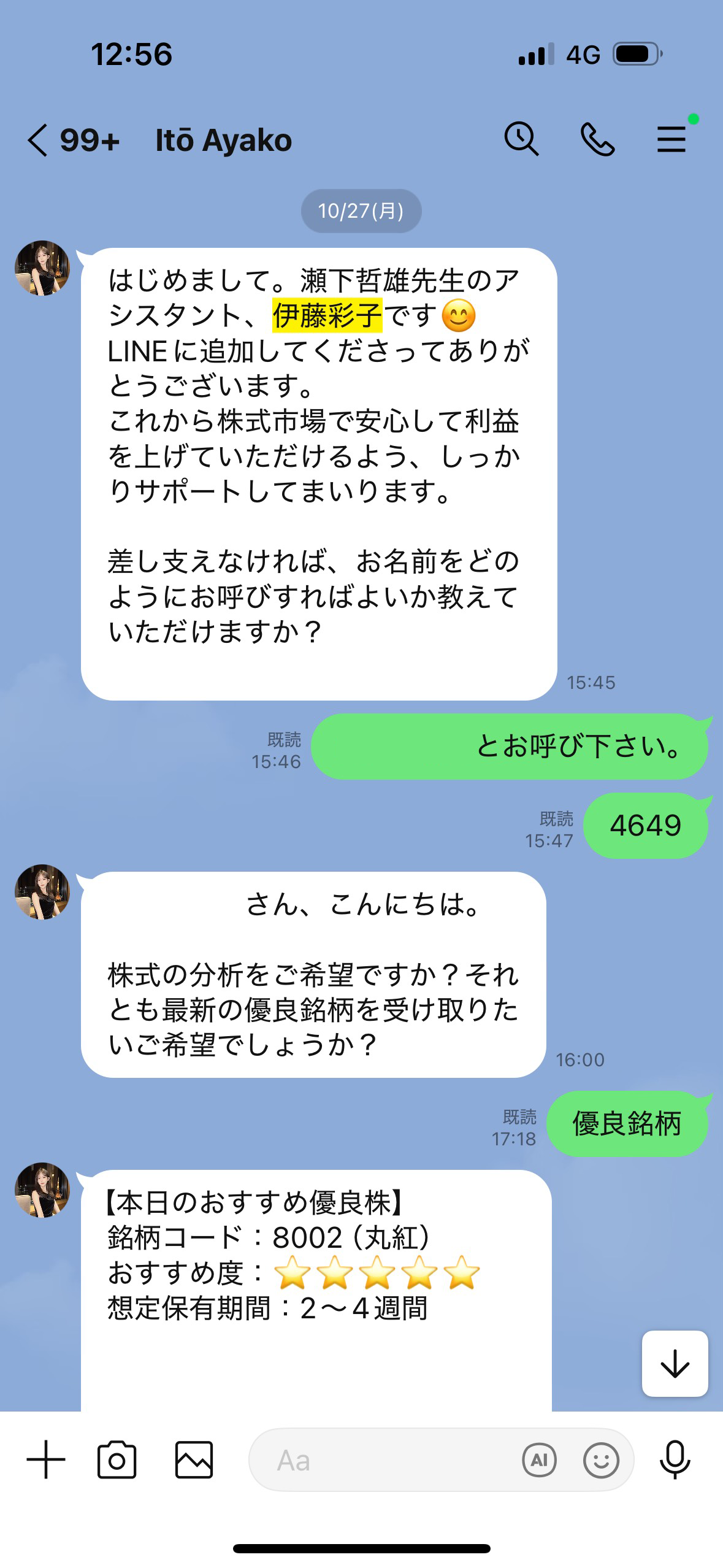Start a voice call with Itō Ayako
Viewport: 723px width, 1568px height.
596,140
